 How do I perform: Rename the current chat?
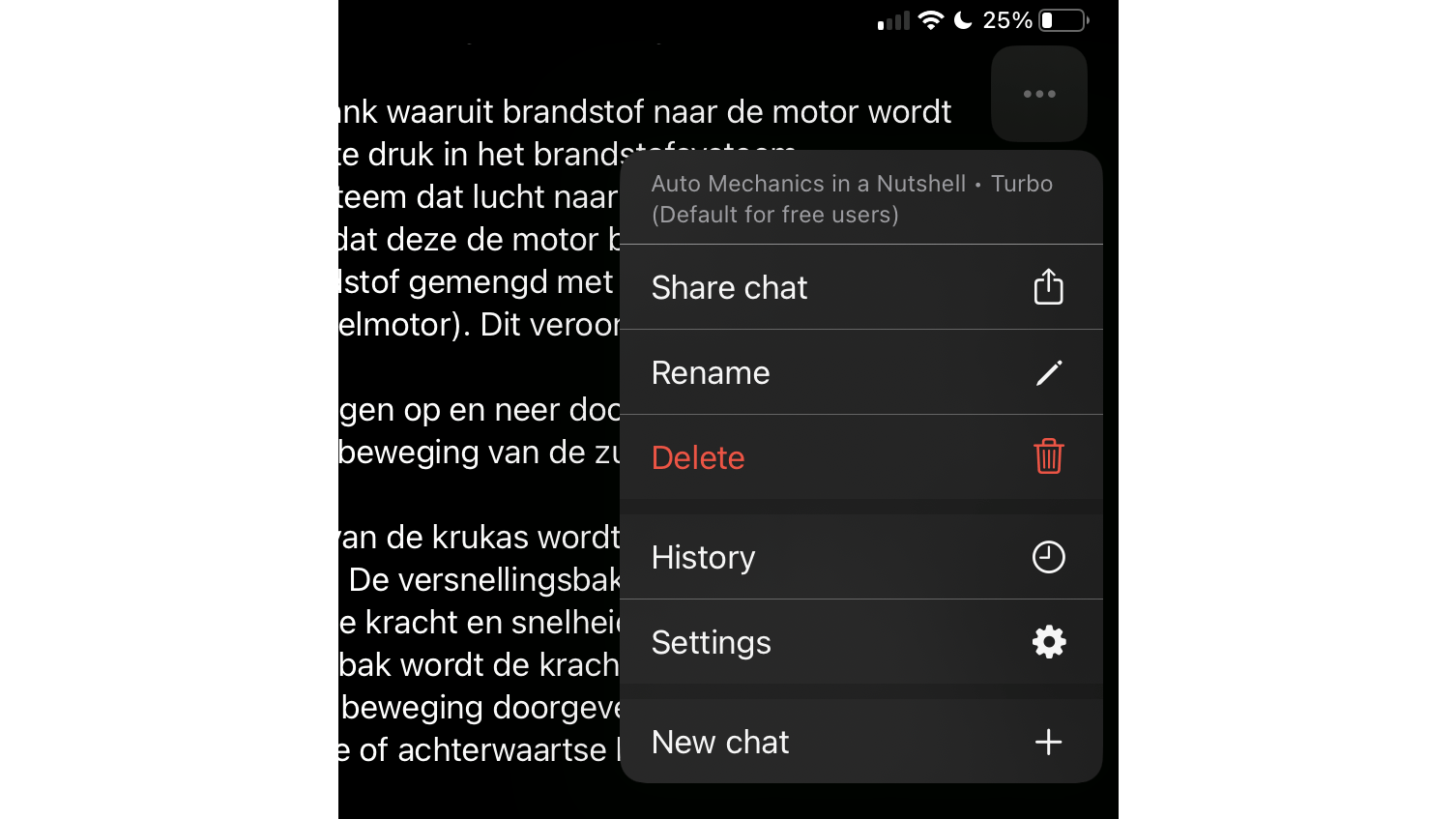(x=859, y=372)
